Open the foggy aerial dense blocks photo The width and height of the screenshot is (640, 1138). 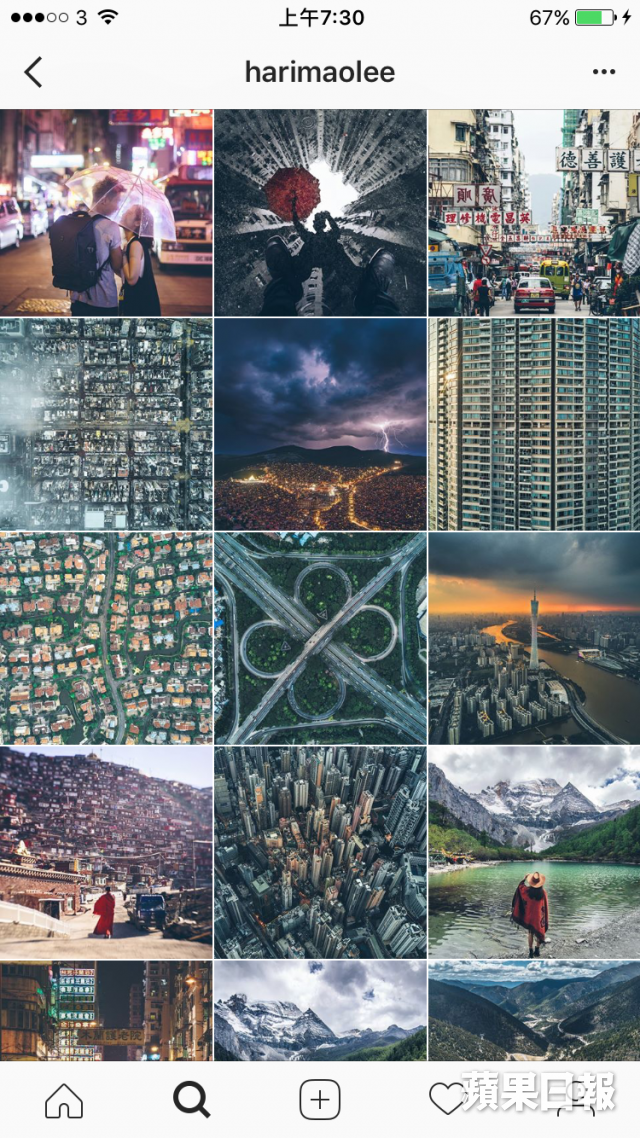(106, 424)
